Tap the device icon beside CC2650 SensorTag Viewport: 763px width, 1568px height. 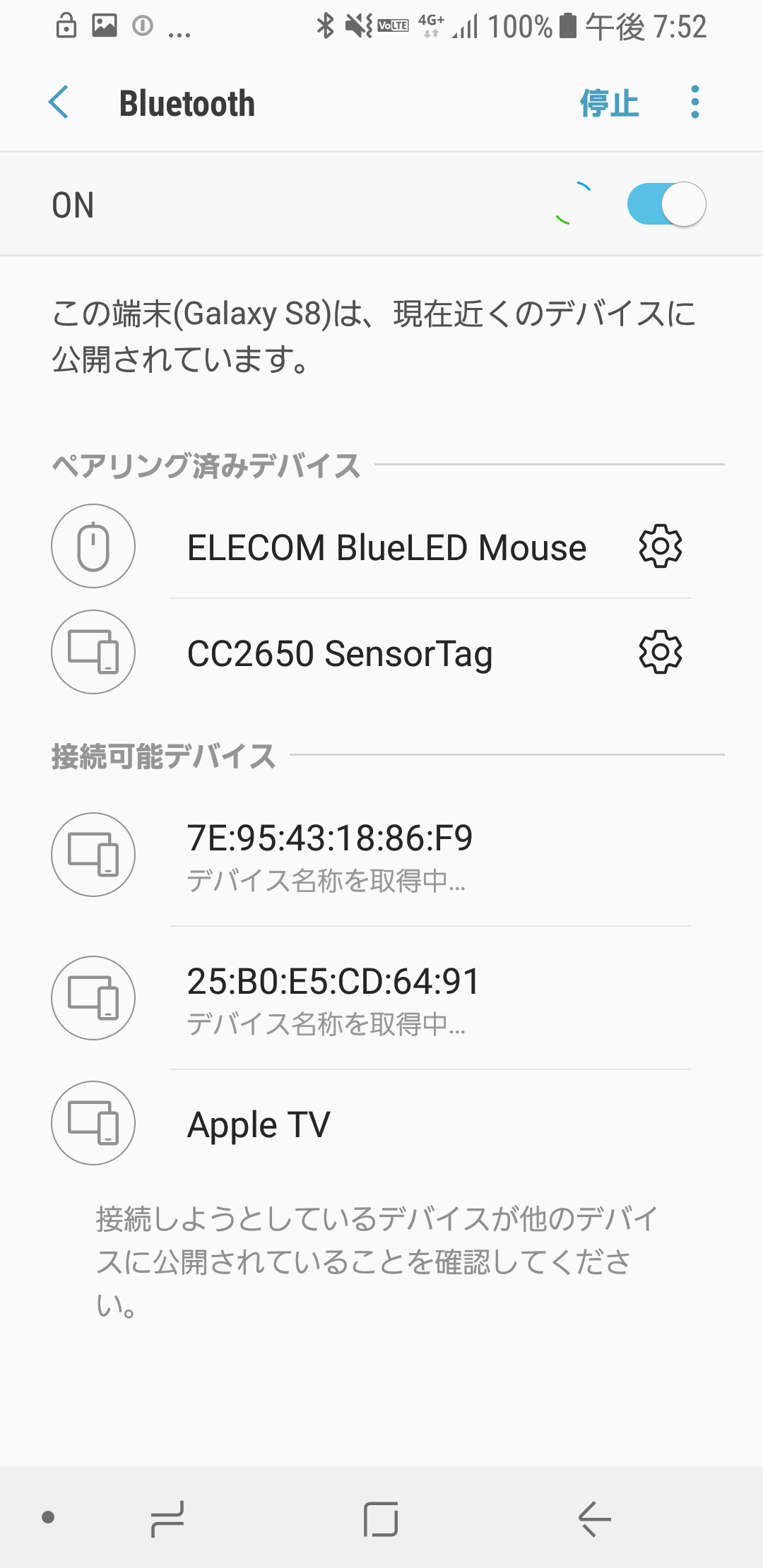93,651
